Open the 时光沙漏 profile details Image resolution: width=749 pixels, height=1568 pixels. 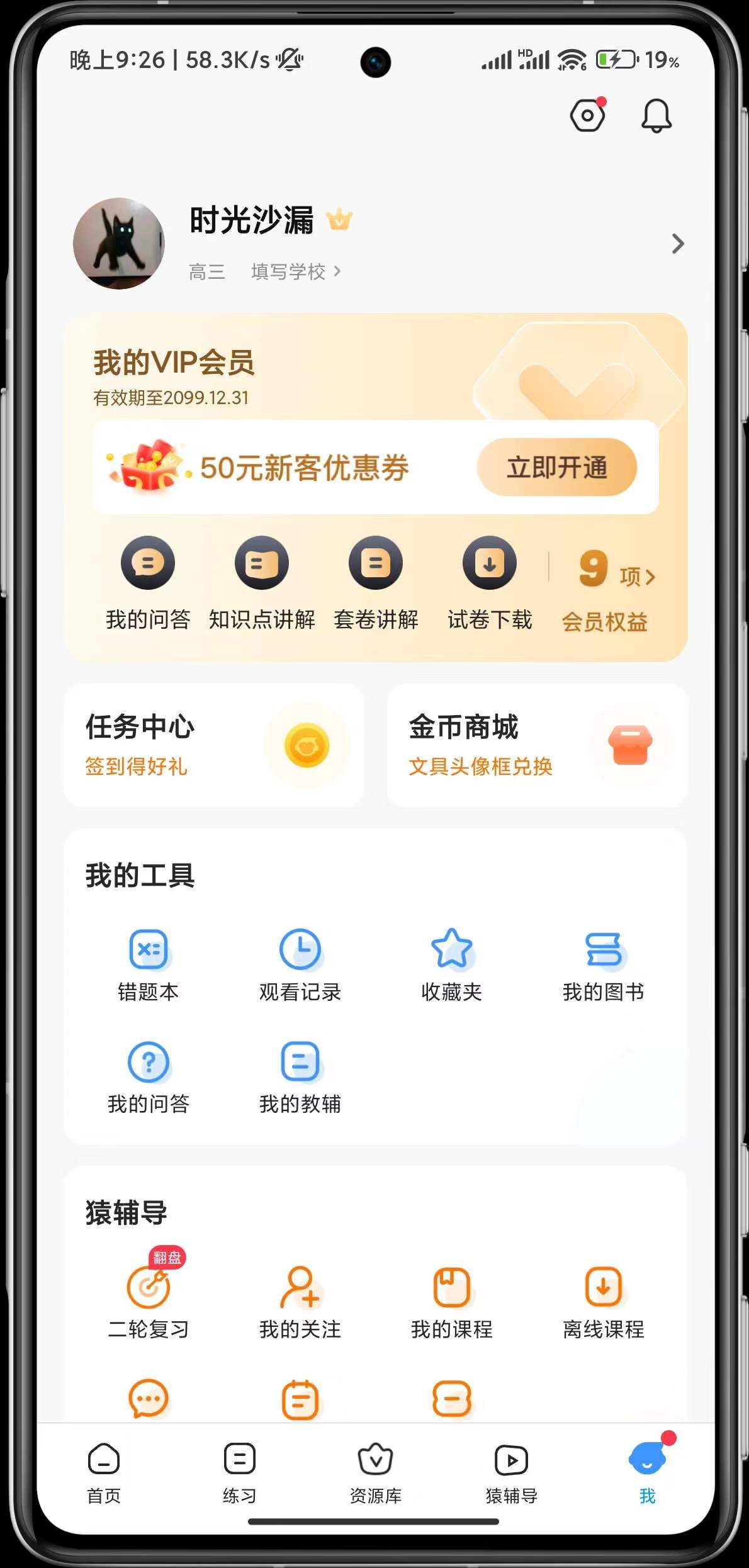click(677, 244)
